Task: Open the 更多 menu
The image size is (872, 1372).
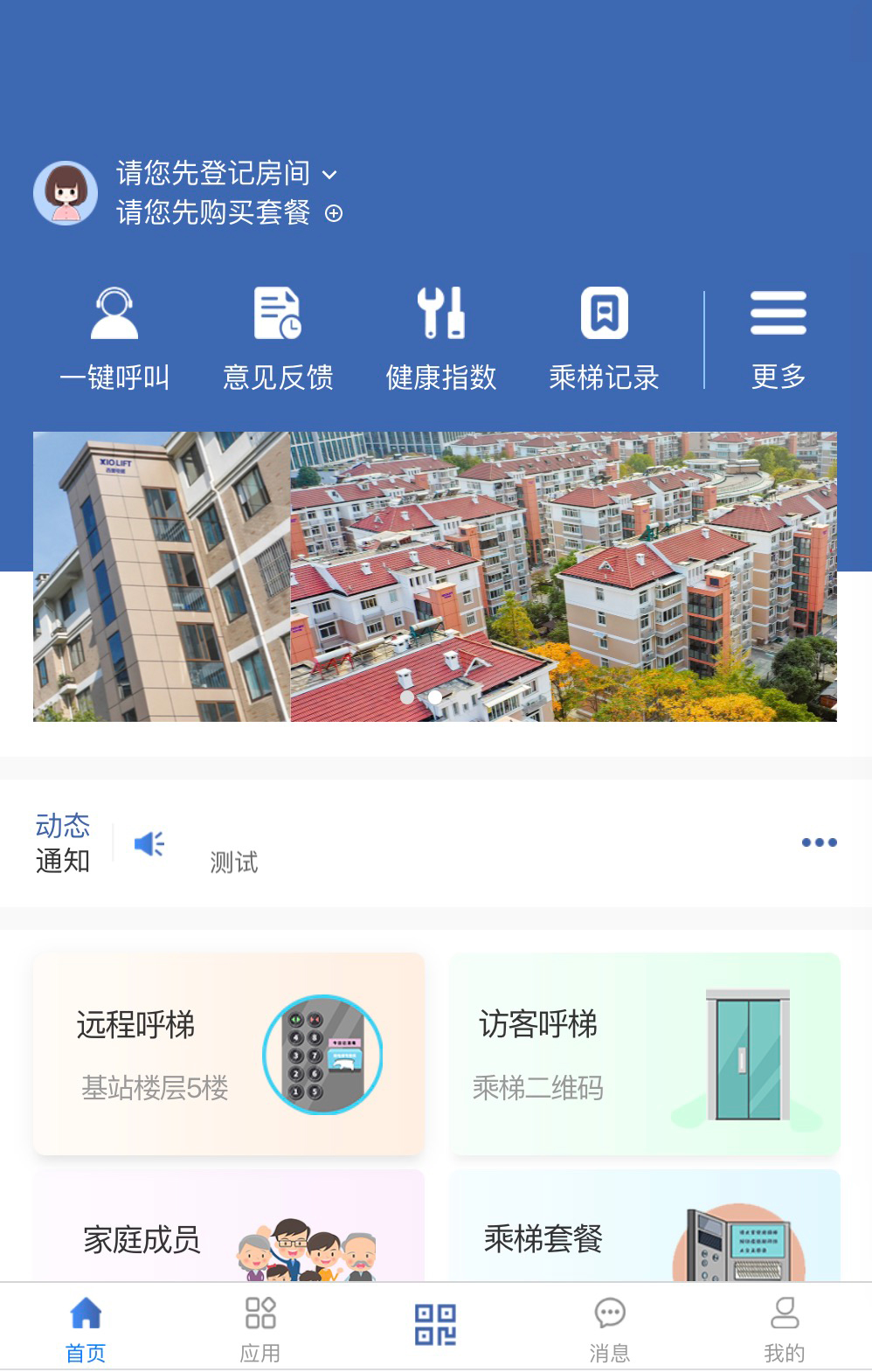Action: click(778, 338)
